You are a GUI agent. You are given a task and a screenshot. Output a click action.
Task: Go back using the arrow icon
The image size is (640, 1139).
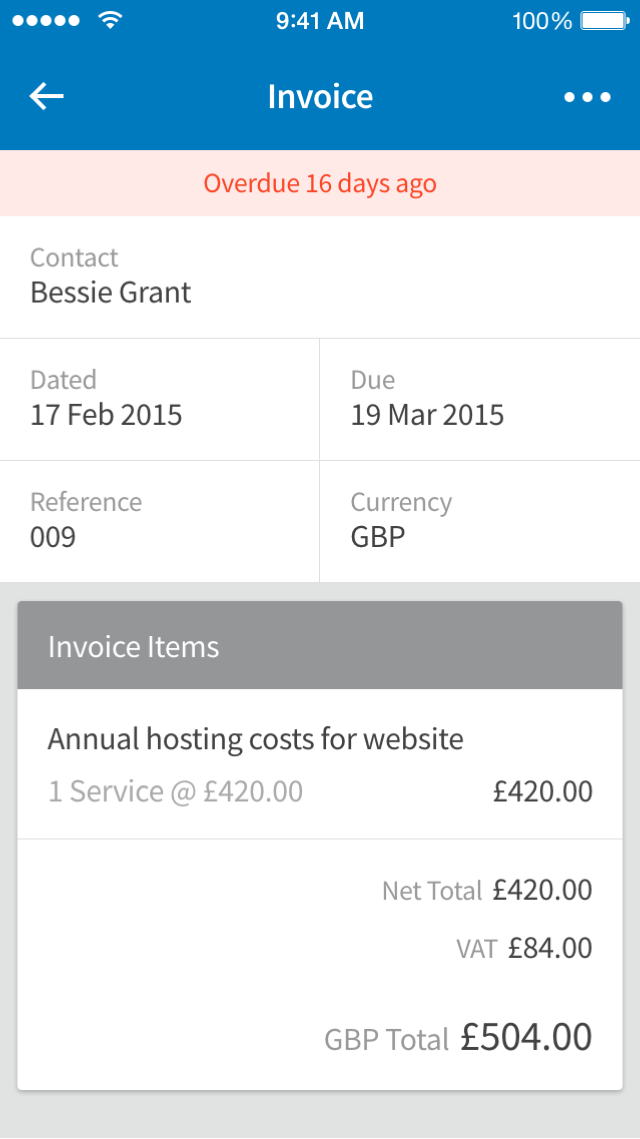tap(46, 97)
